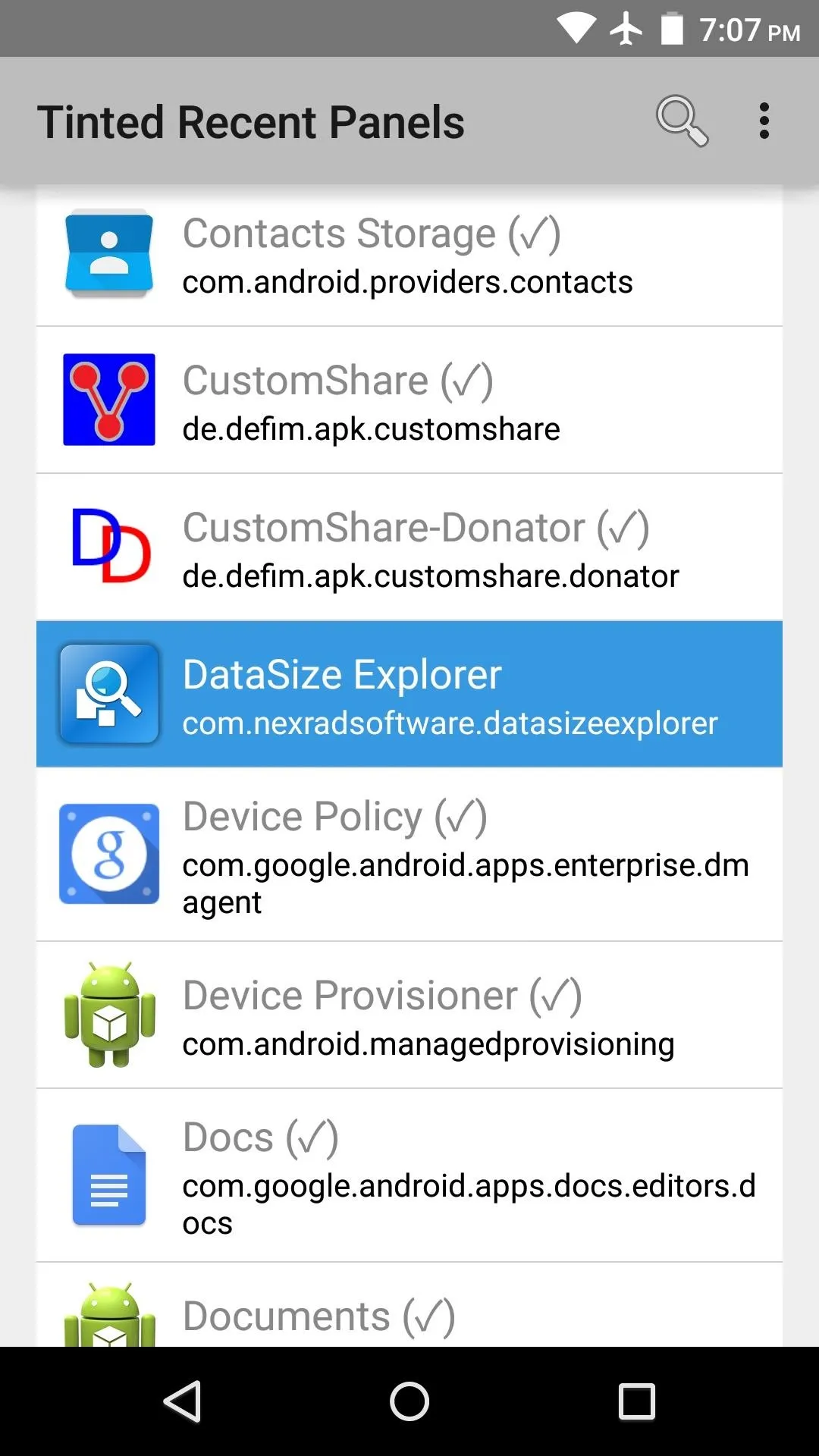Choose CustomShare-Donator from the list

pos(409,548)
